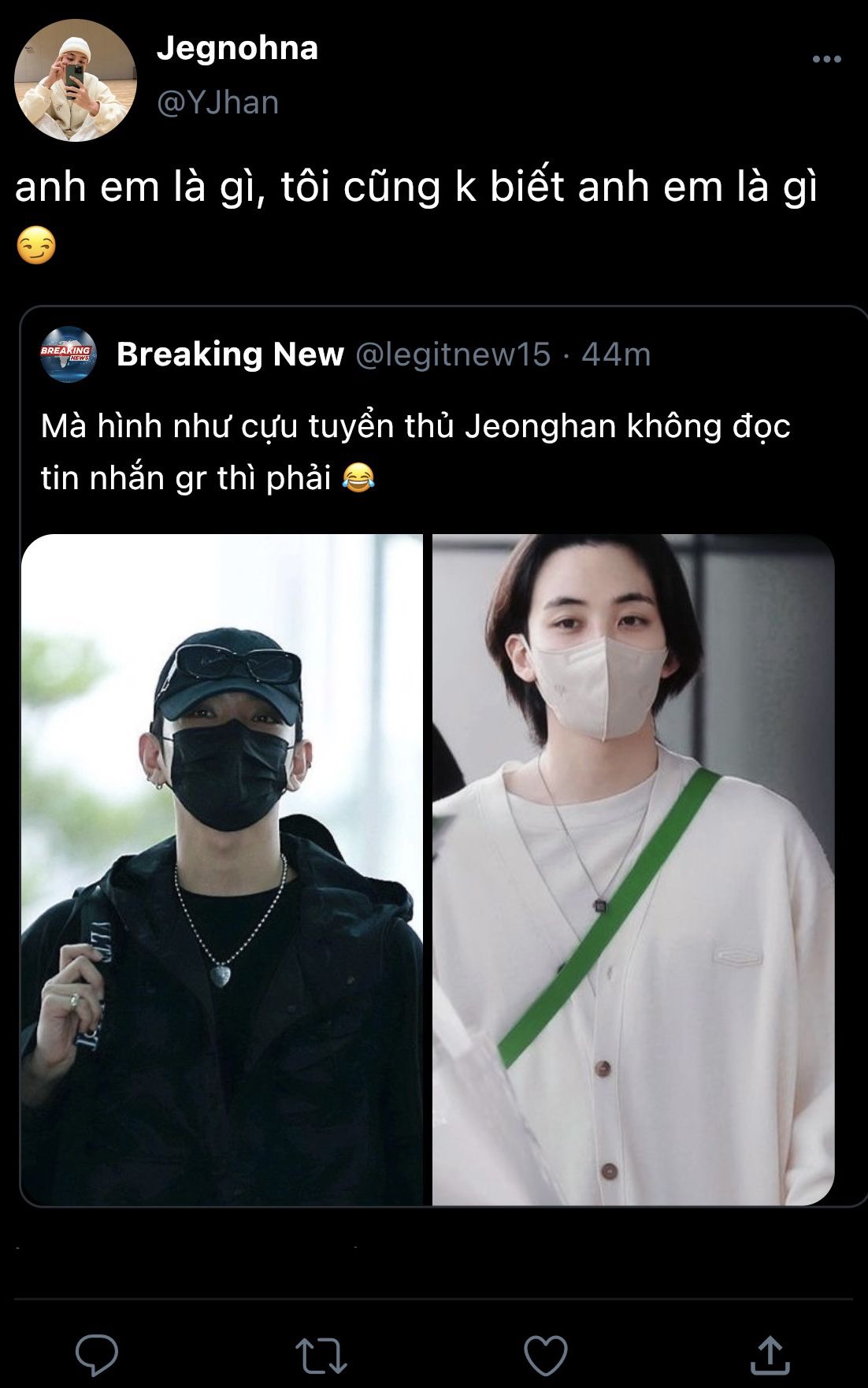View the black-outfit photo in quoted tweet
Image resolution: width=868 pixels, height=1388 pixels.
coord(222,870)
